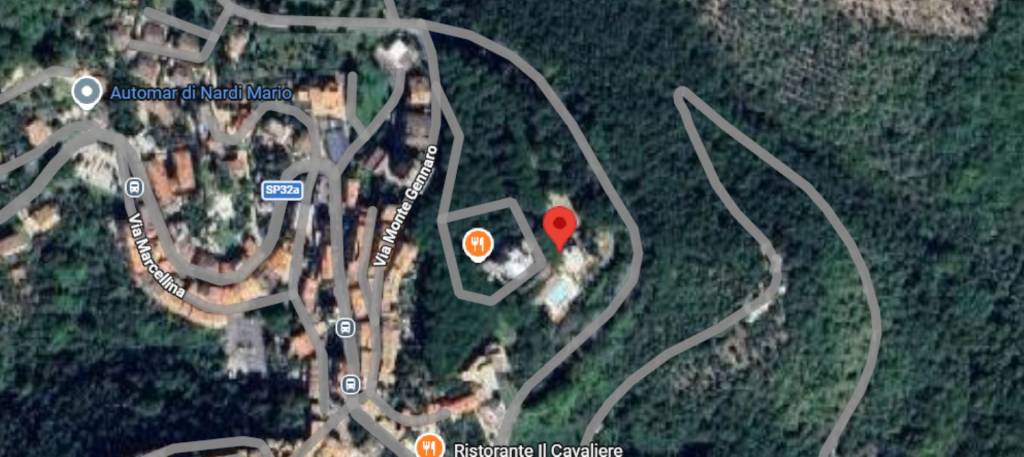1024x457 pixels.
Task: Tap the red location pin
Action: click(559, 226)
